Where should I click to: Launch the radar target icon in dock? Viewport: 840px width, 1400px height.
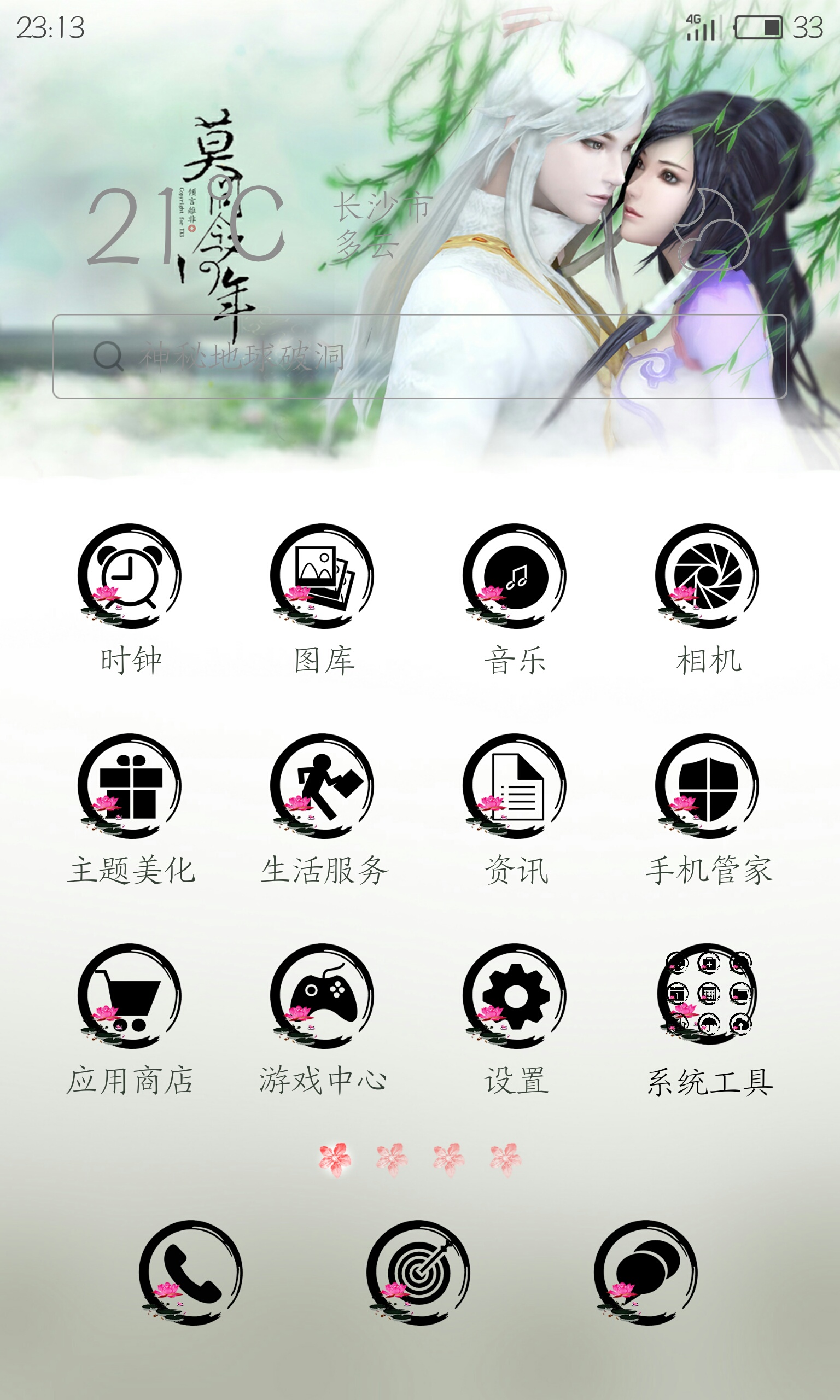coord(419,1273)
